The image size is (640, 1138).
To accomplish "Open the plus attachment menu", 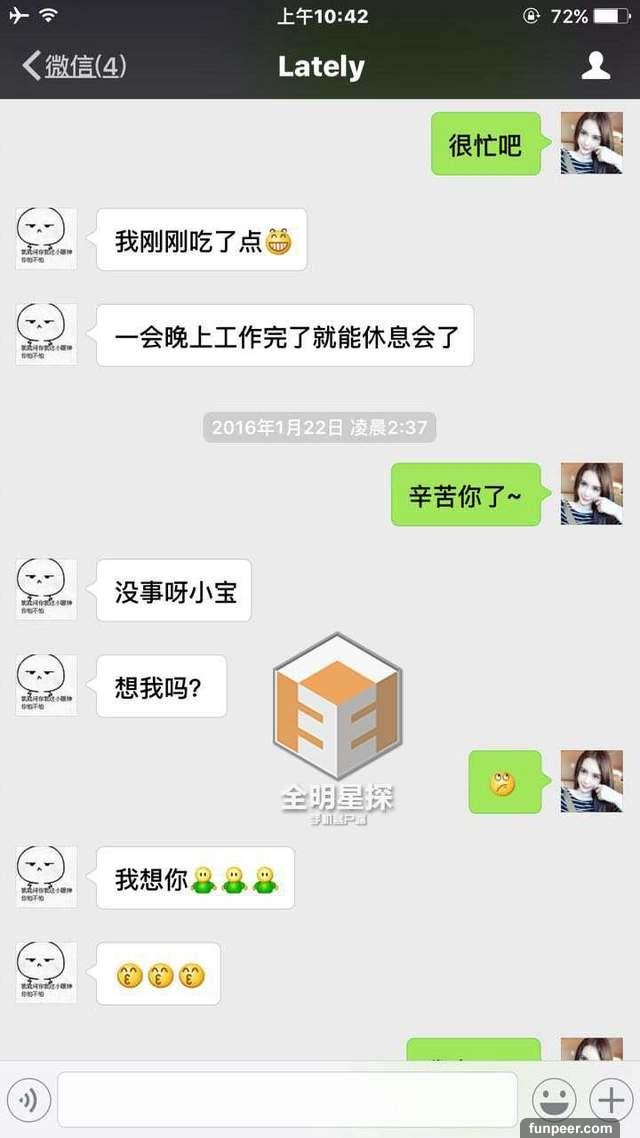I will [610, 1100].
